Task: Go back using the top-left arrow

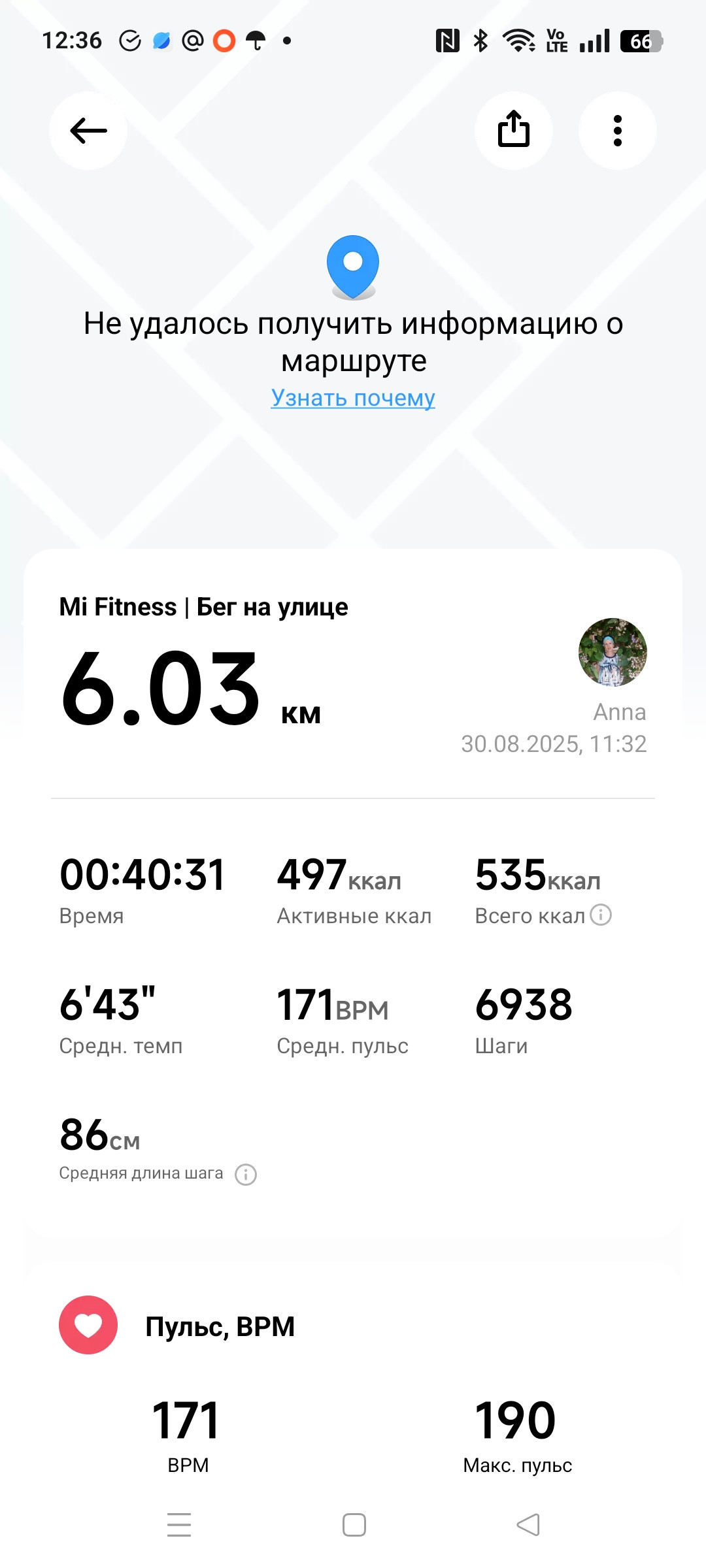Action: click(88, 131)
